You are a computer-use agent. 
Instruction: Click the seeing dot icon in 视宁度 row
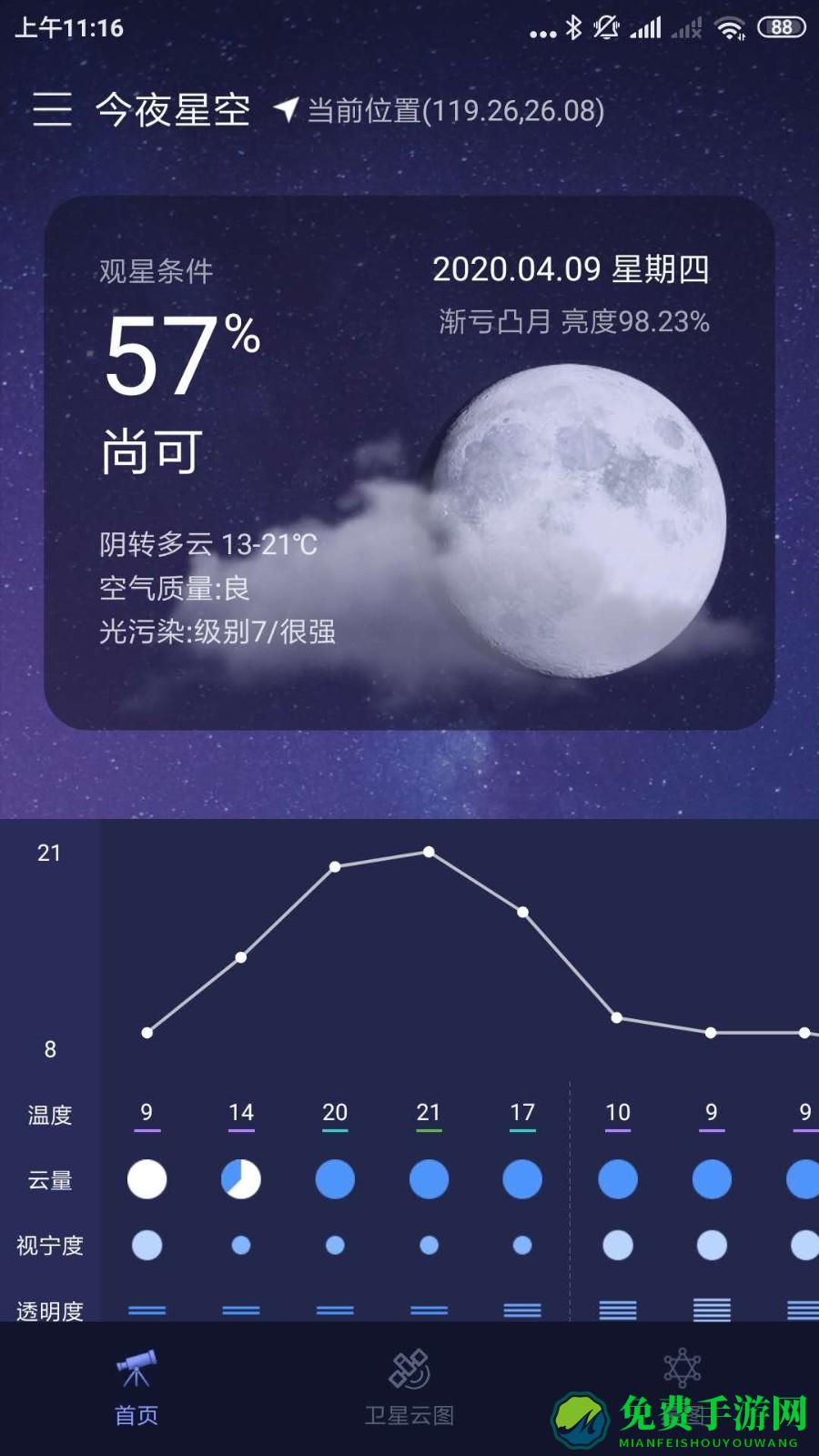point(148,1245)
